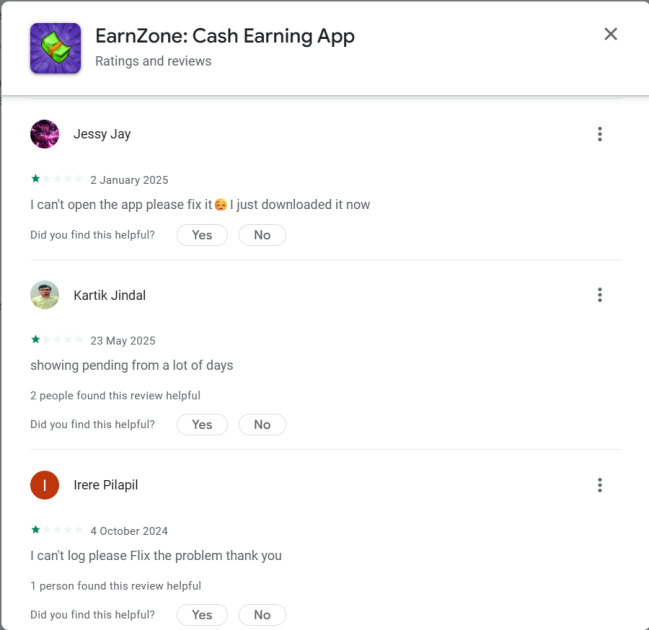Open overflow menu on Jessy Jay's review
The height and width of the screenshot is (630, 649).
600,134
